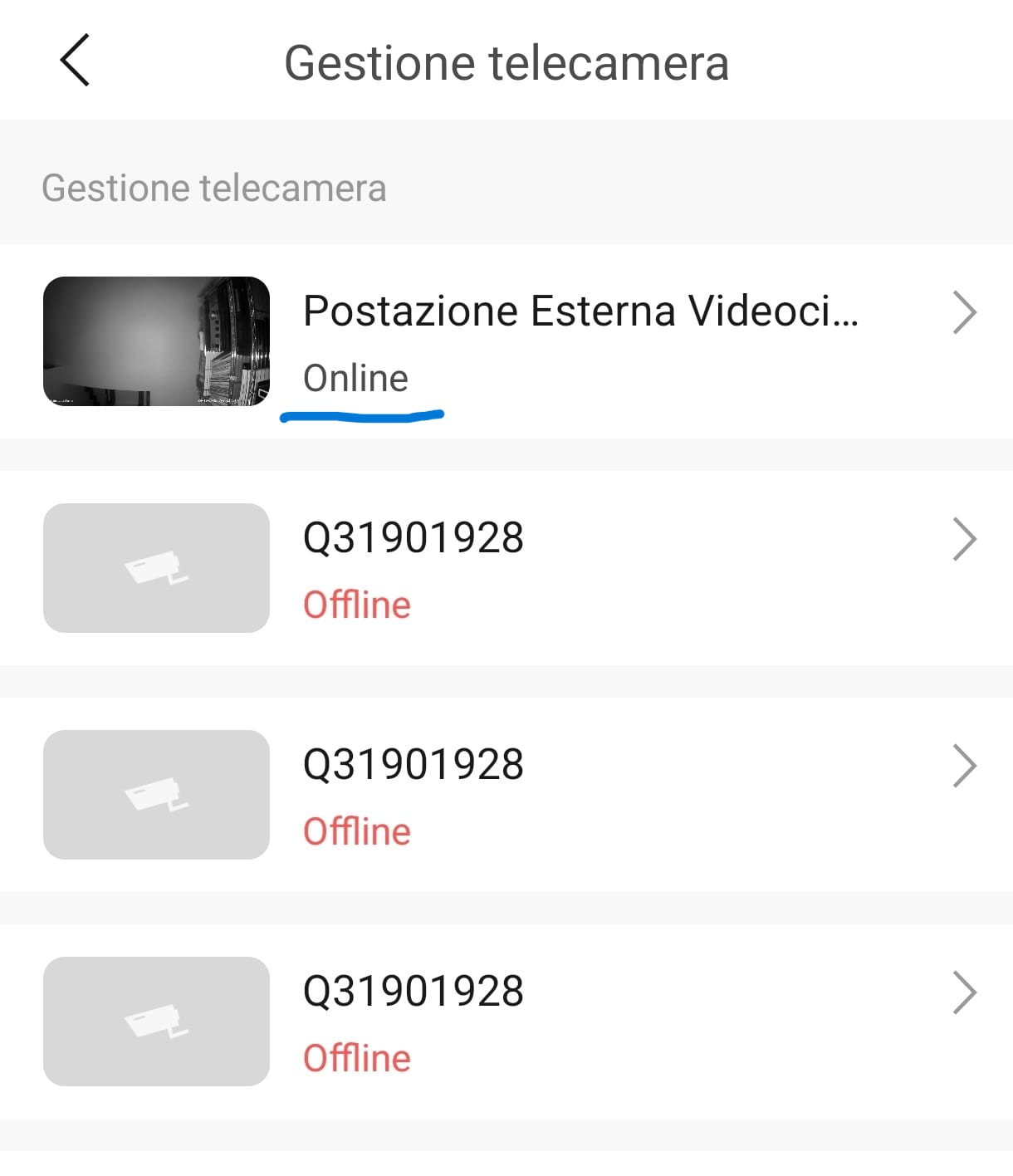Go back from Gestione telecamera

point(75,61)
